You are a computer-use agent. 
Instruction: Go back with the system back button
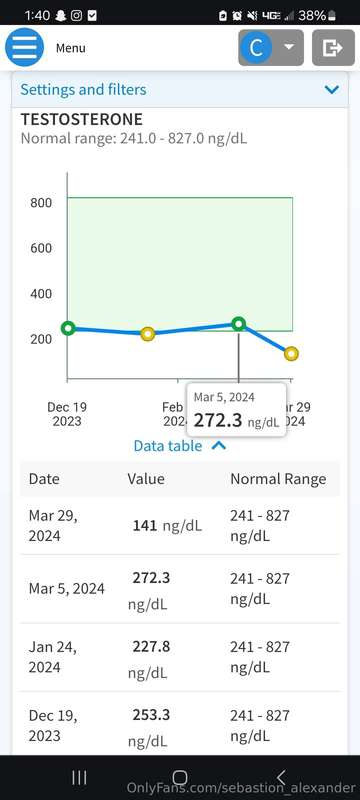281,777
